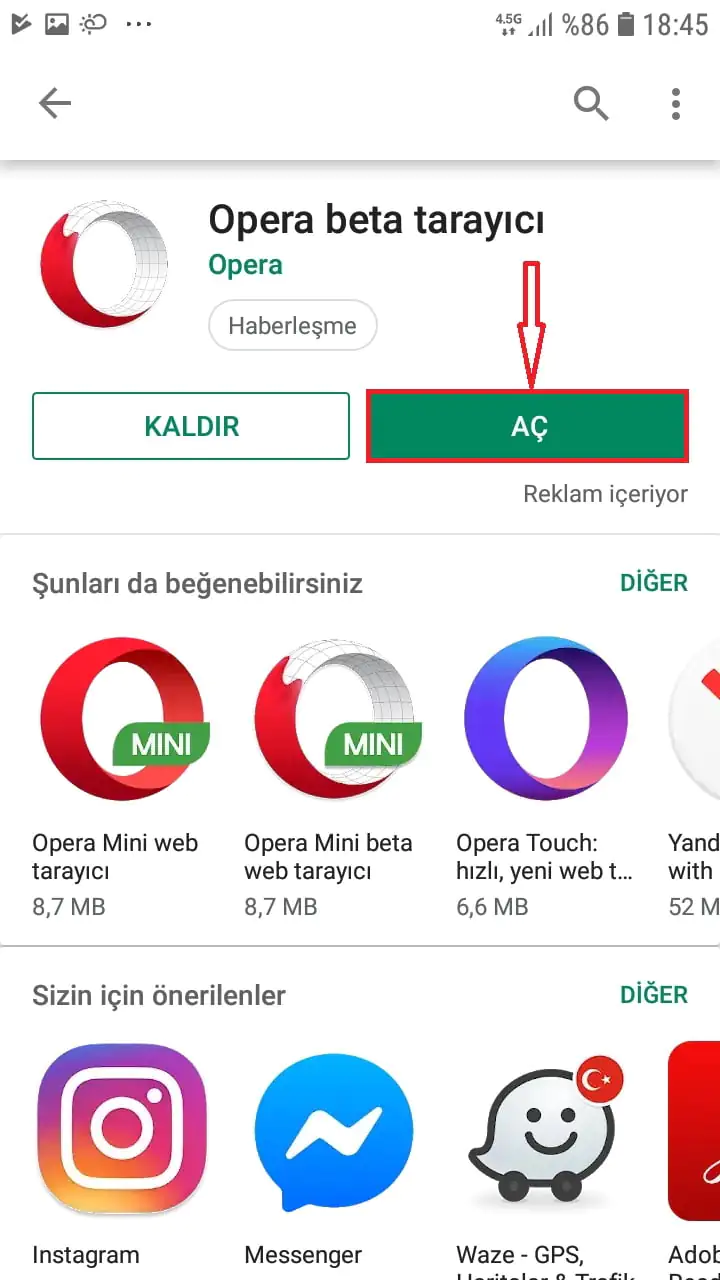This screenshot has width=720, height=1280.
Task: Launch Opera beta with AÇ button
Action: (x=528, y=427)
